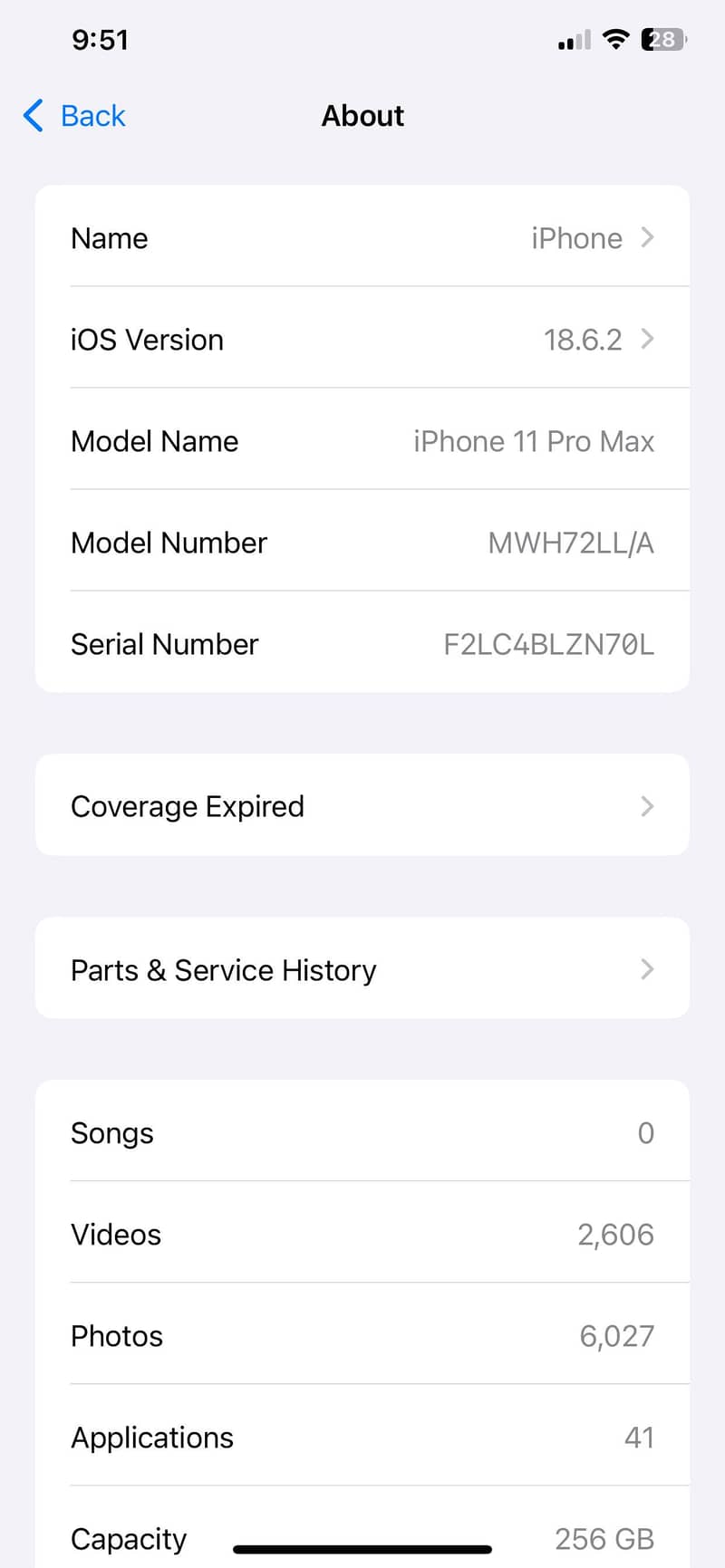Open Parts & Service History
The height and width of the screenshot is (1568, 725).
click(362, 969)
